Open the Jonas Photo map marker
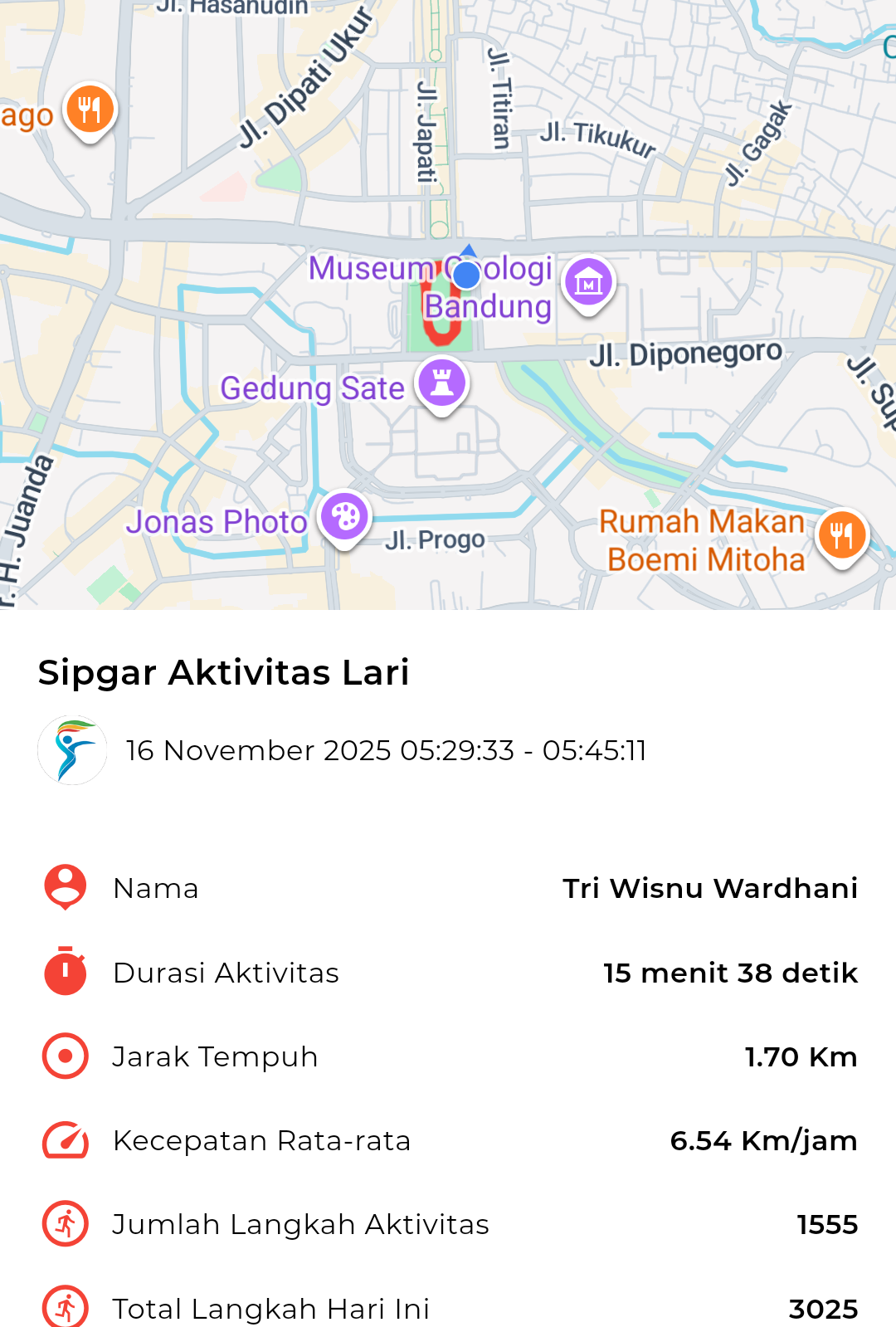Image resolution: width=896 pixels, height=1327 pixels. [344, 517]
